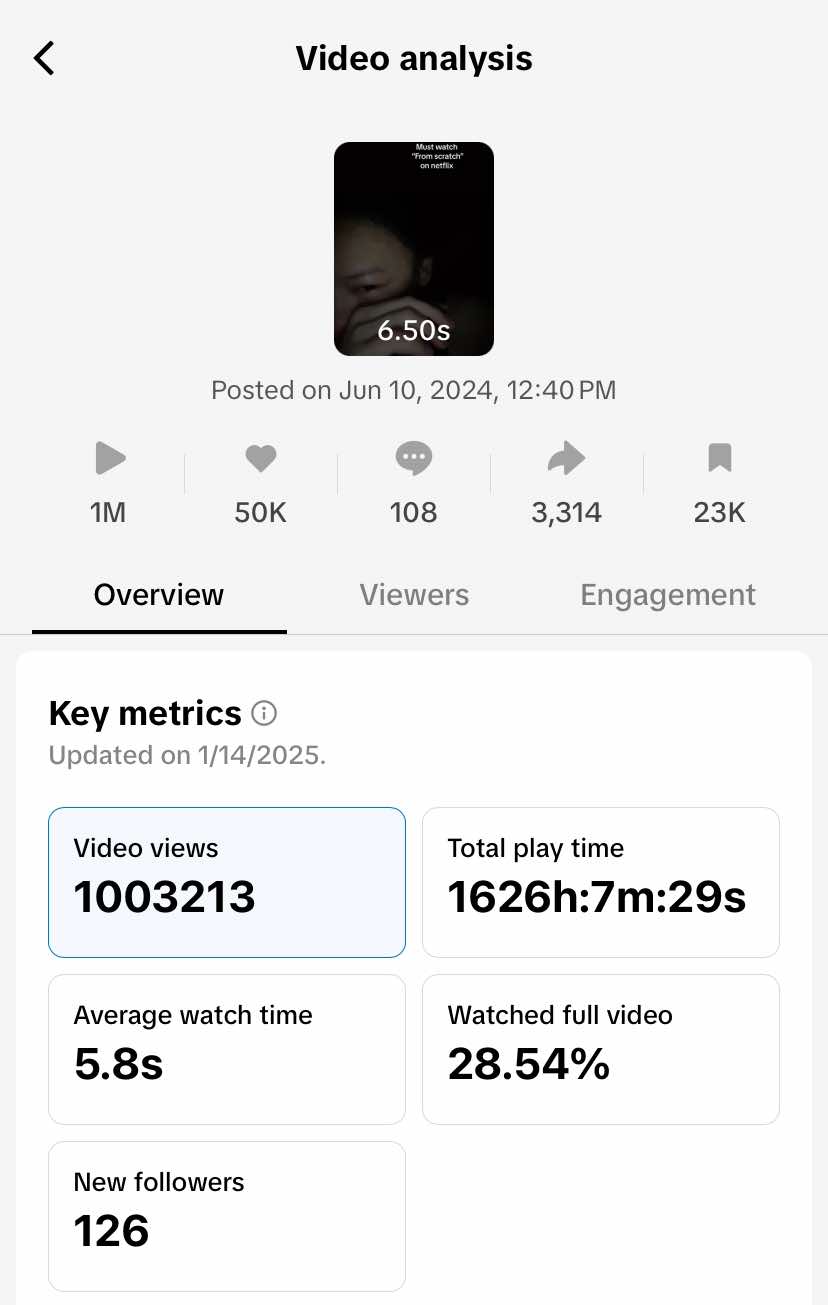Tap the Key metrics info icon
828x1305 pixels.
[265, 714]
